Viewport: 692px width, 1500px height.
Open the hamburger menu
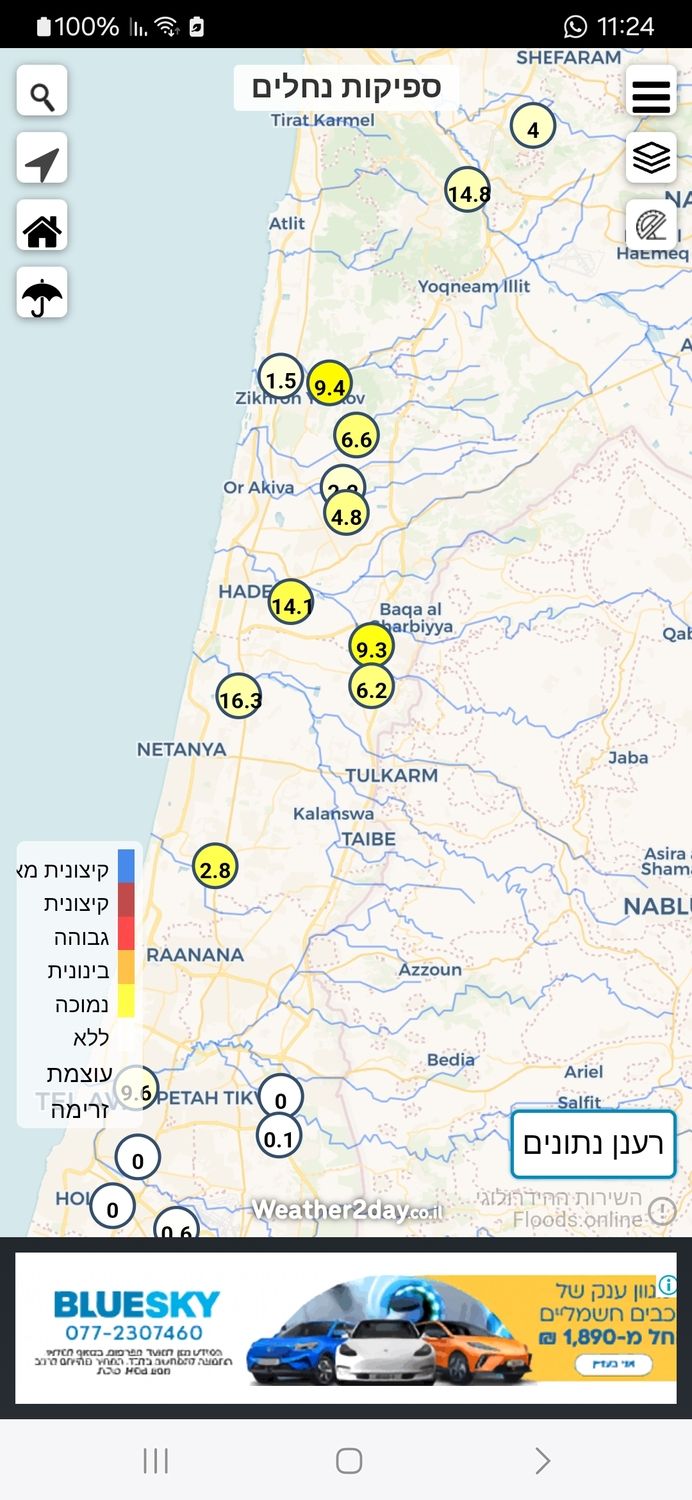coord(651,94)
